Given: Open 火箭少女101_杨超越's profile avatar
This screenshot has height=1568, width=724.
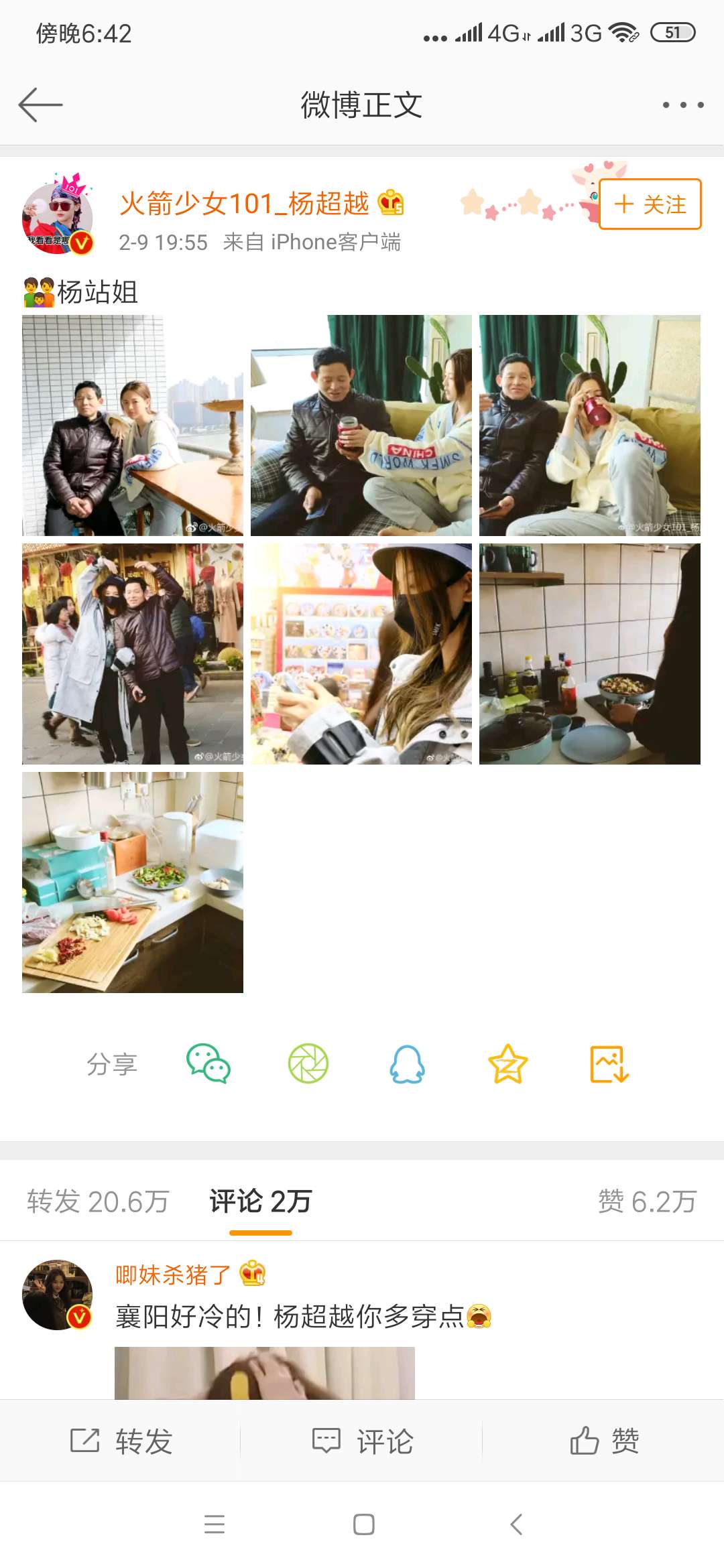Looking at the screenshot, I should pyautogui.click(x=58, y=217).
